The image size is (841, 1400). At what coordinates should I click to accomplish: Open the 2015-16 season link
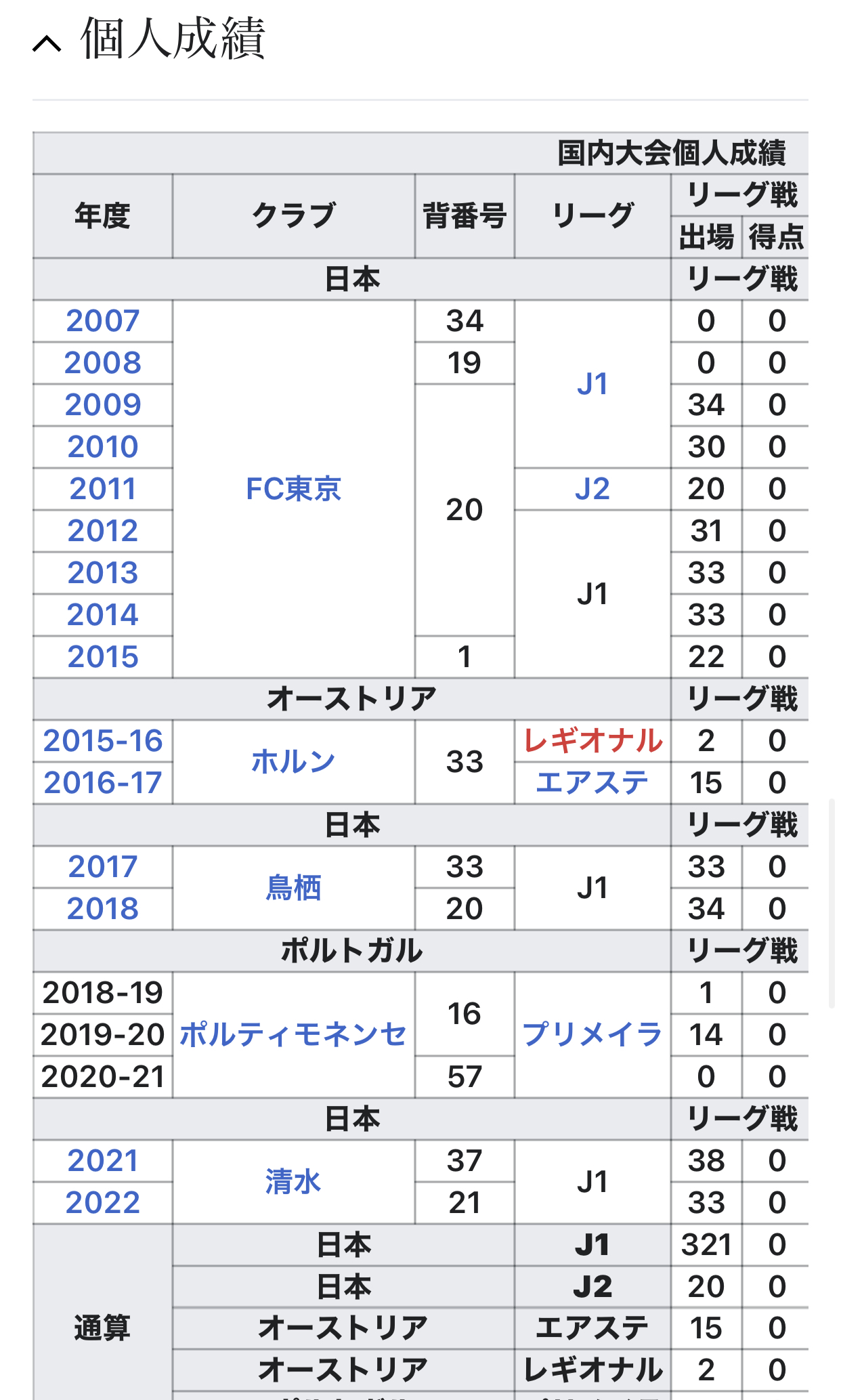[103, 741]
